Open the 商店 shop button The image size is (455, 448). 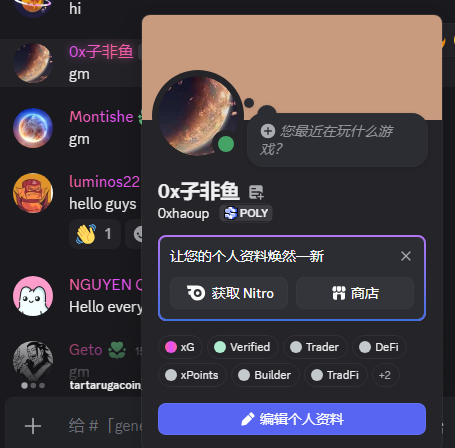click(355, 293)
